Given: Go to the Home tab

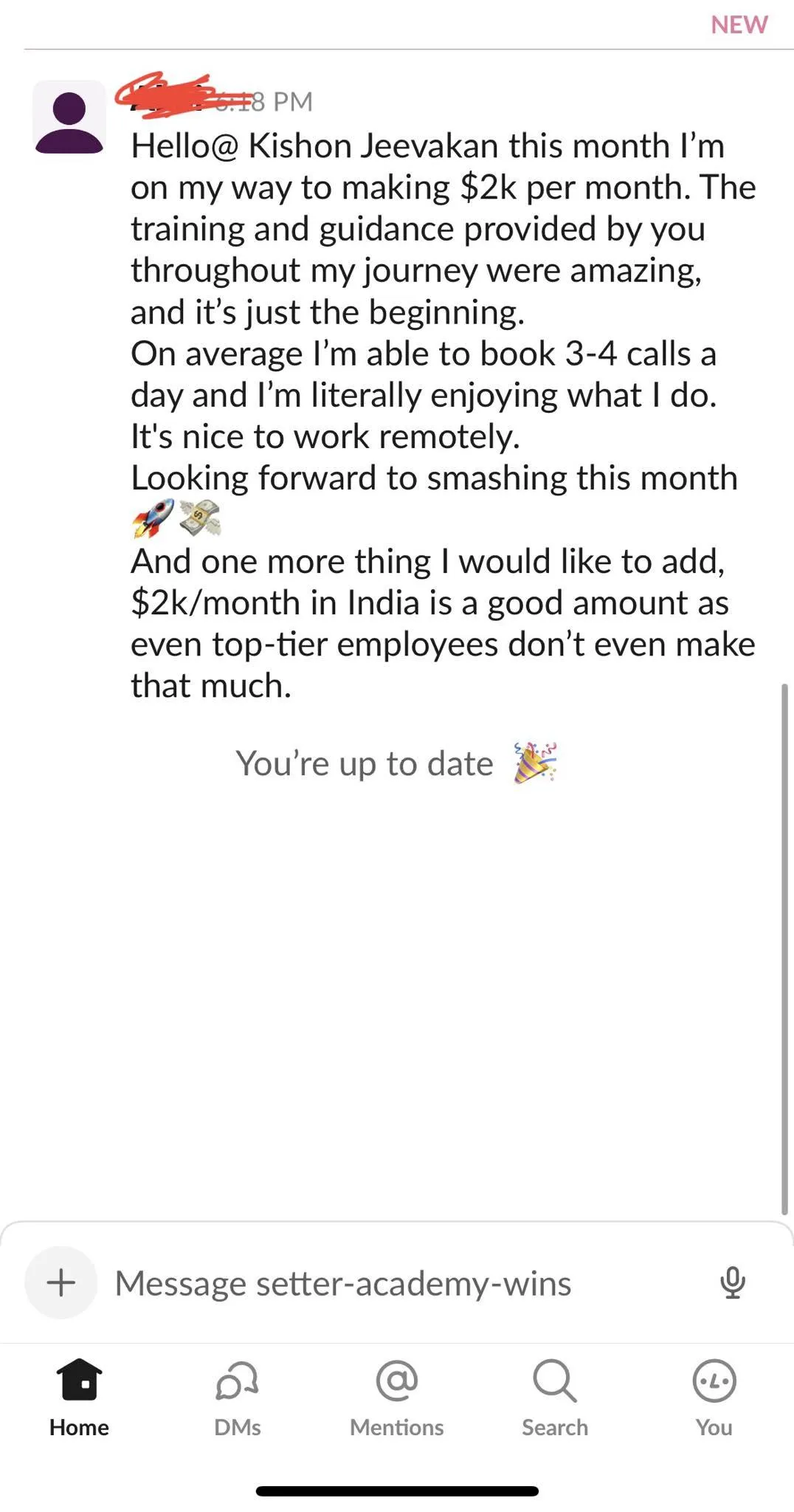Looking at the screenshot, I should pyautogui.click(x=79, y=1397).
